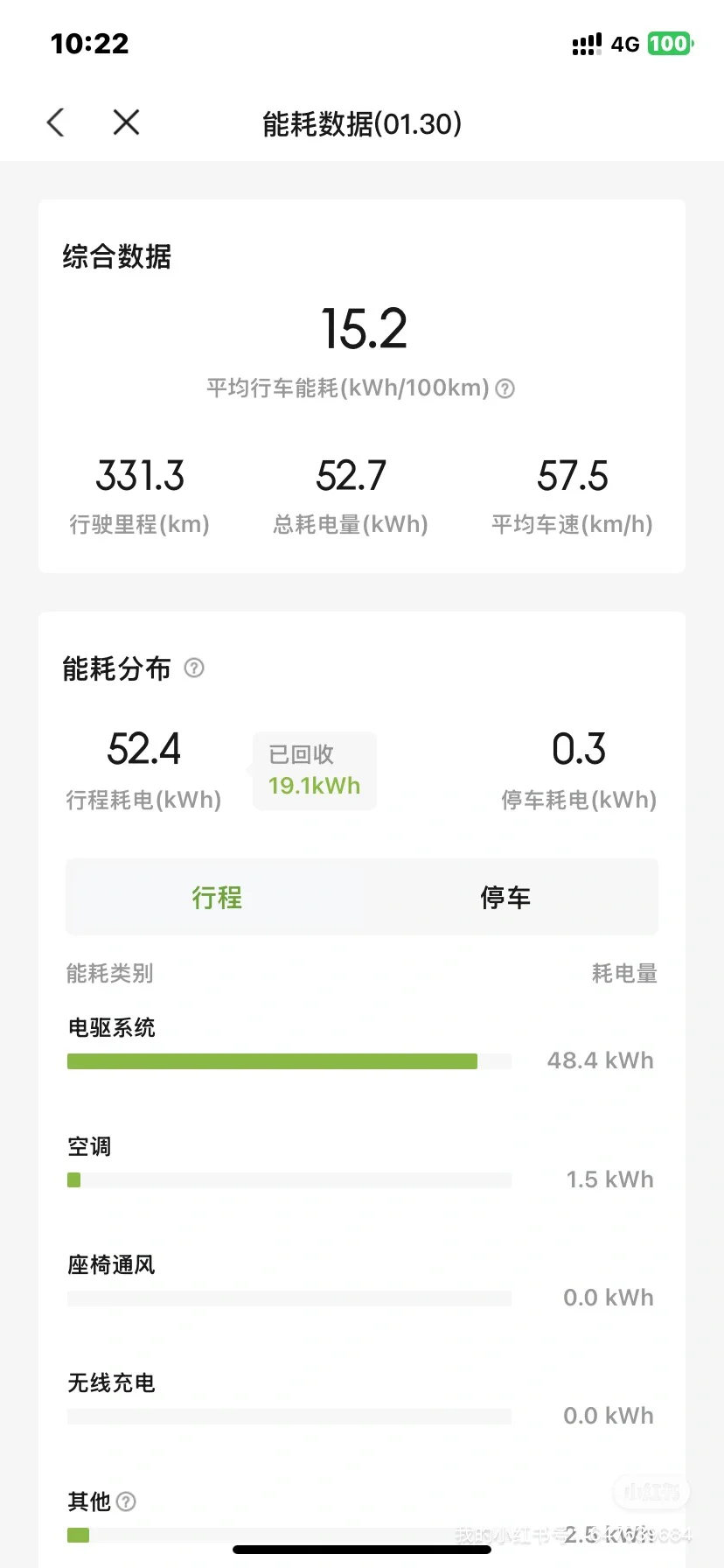Close the energy consumption data page
The image size is (724, 1568).
127,122
